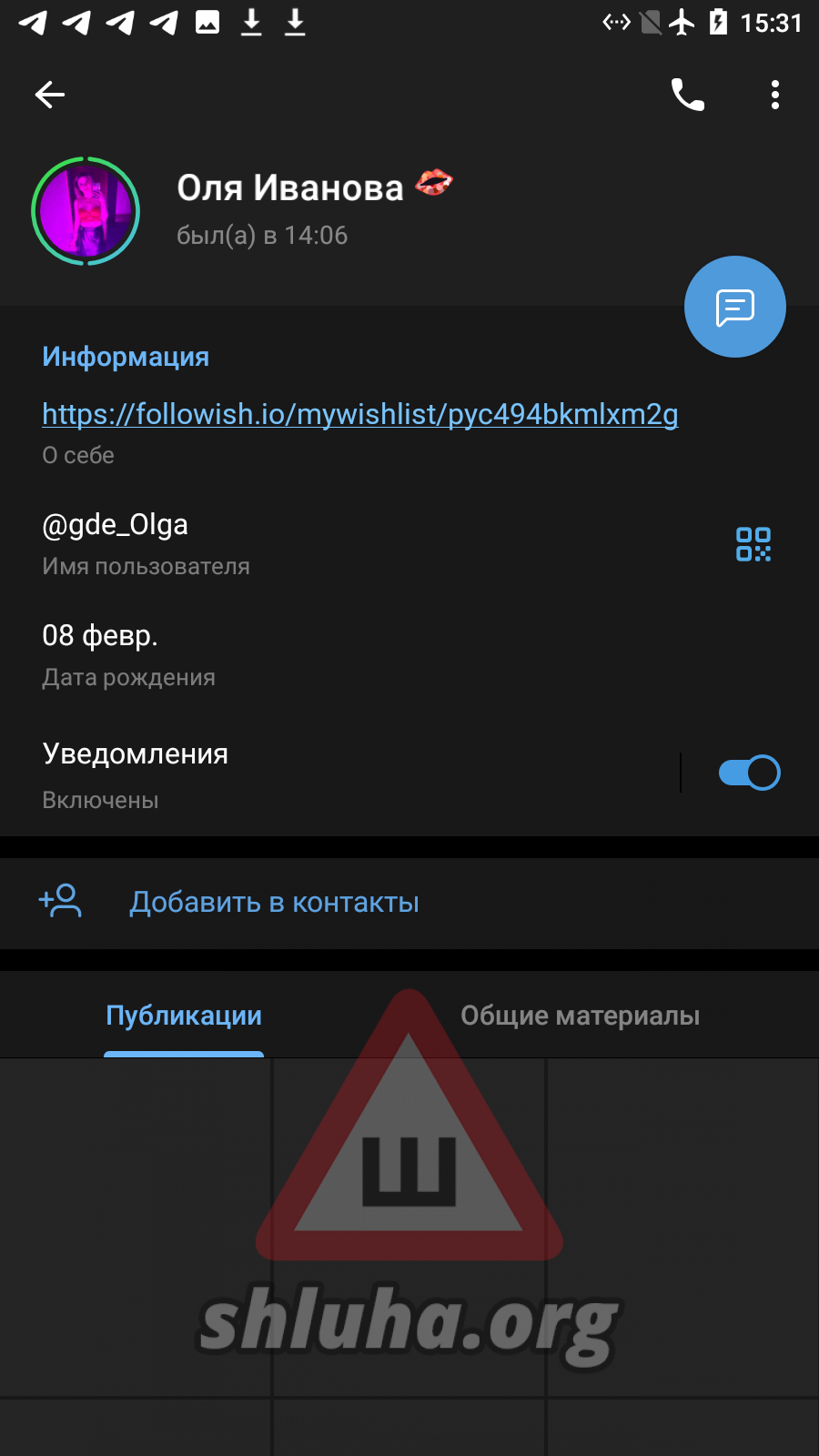
Task: Turn off the notifications switch
Action: [749, 773]
